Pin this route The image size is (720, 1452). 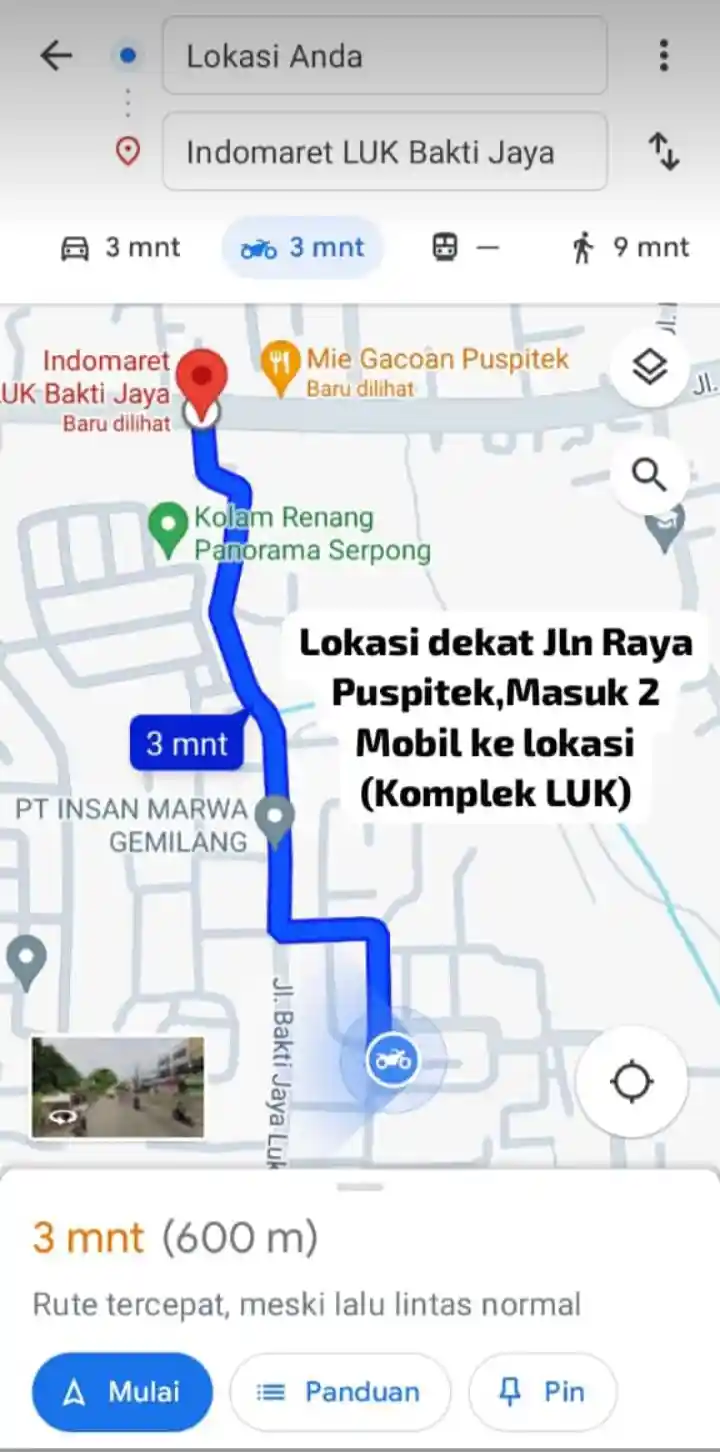click(543, 1391)
